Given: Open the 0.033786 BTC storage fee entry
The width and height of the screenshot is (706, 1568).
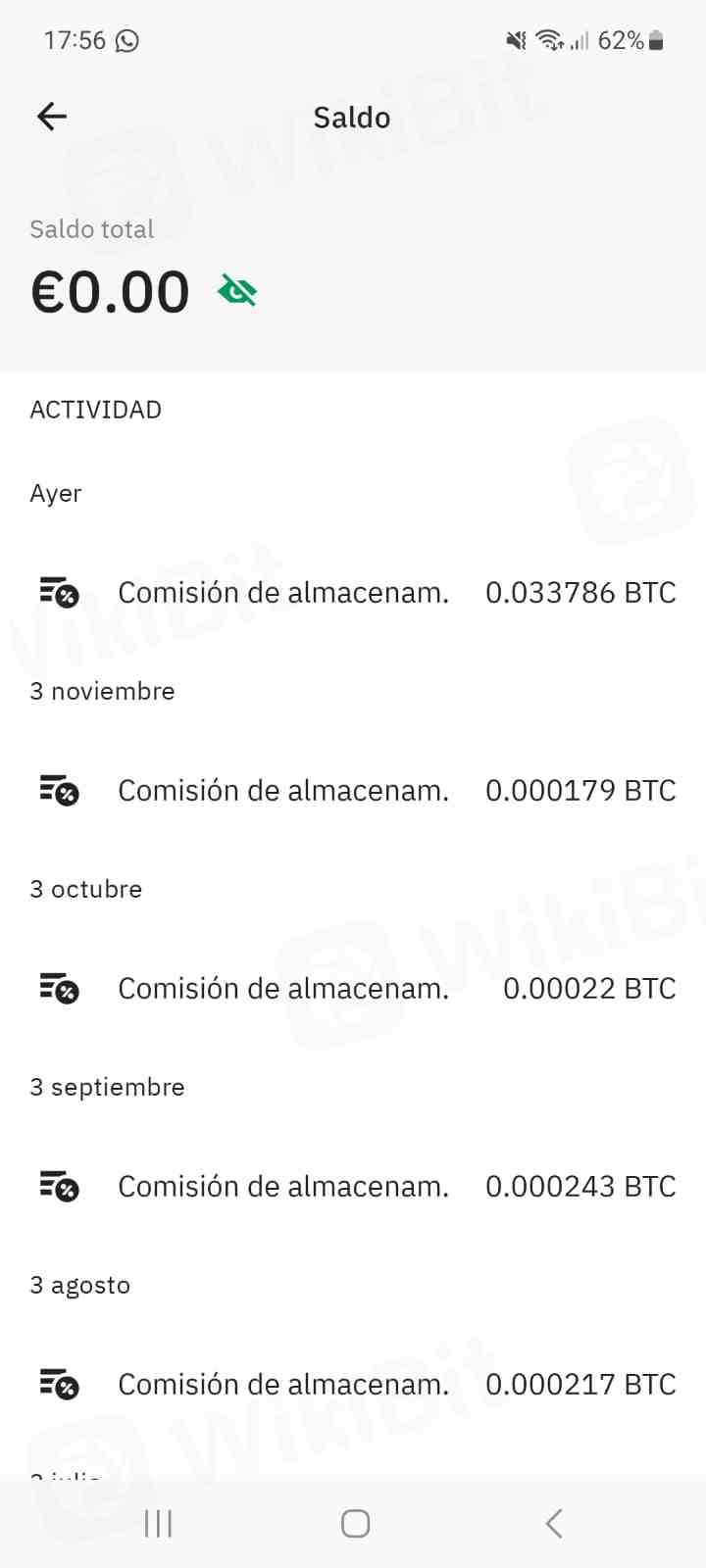Looking at the screenshot, I should pyautogui.click(x=353, y=593).
